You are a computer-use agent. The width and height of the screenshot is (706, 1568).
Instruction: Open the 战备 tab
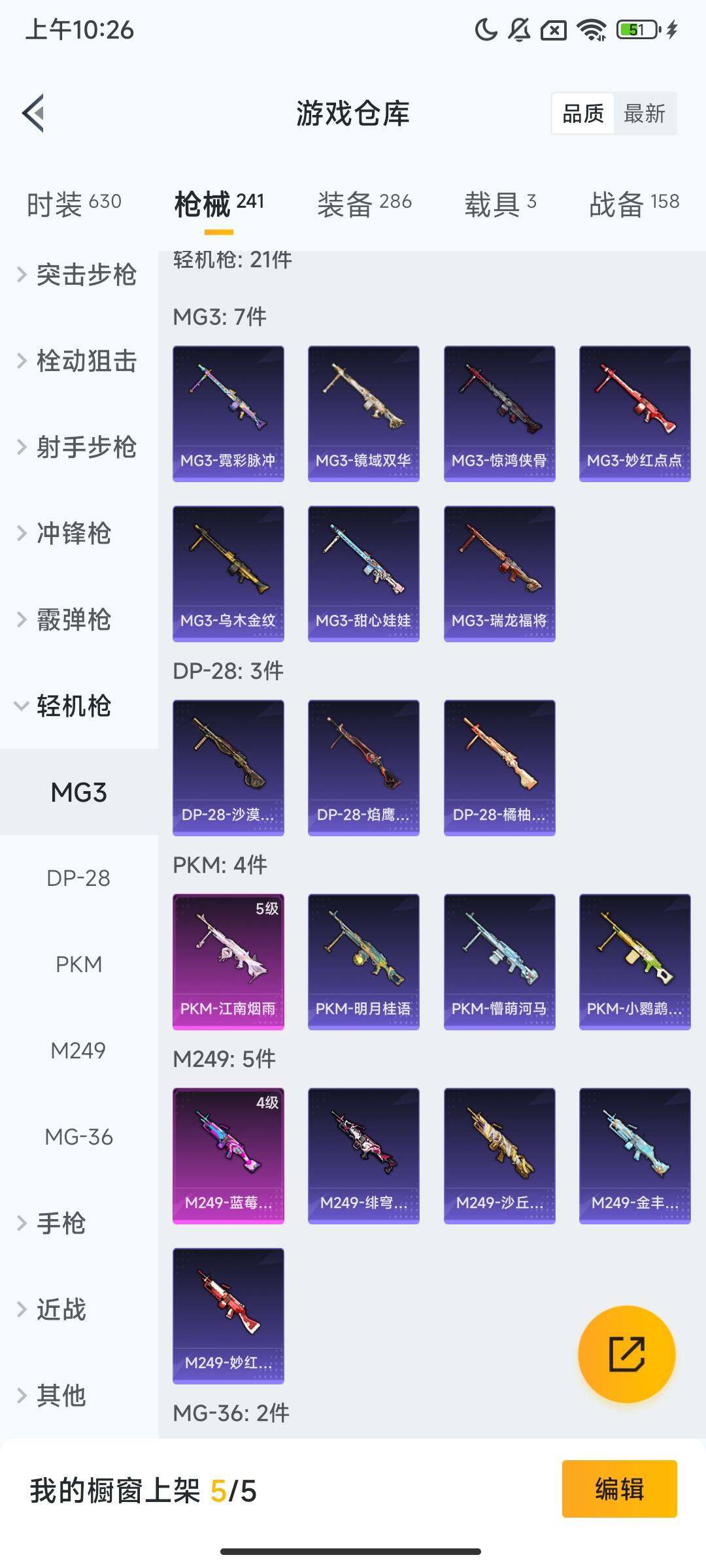click(x=634, y=204)
